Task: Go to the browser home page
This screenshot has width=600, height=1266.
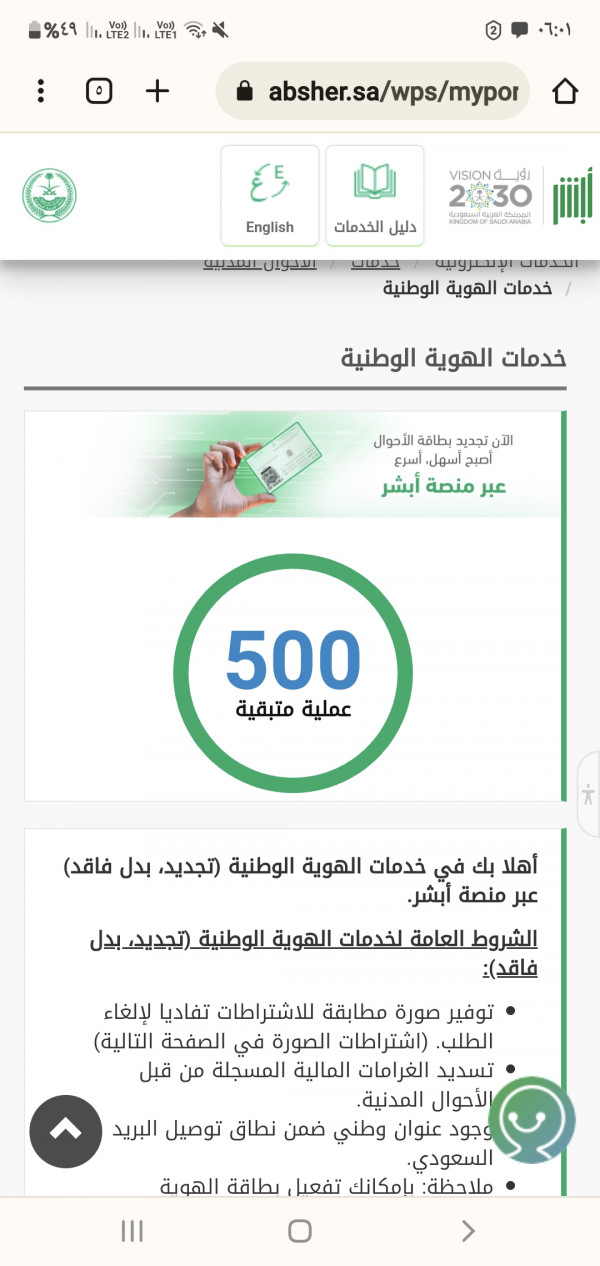Action: (x=565, y=92)
